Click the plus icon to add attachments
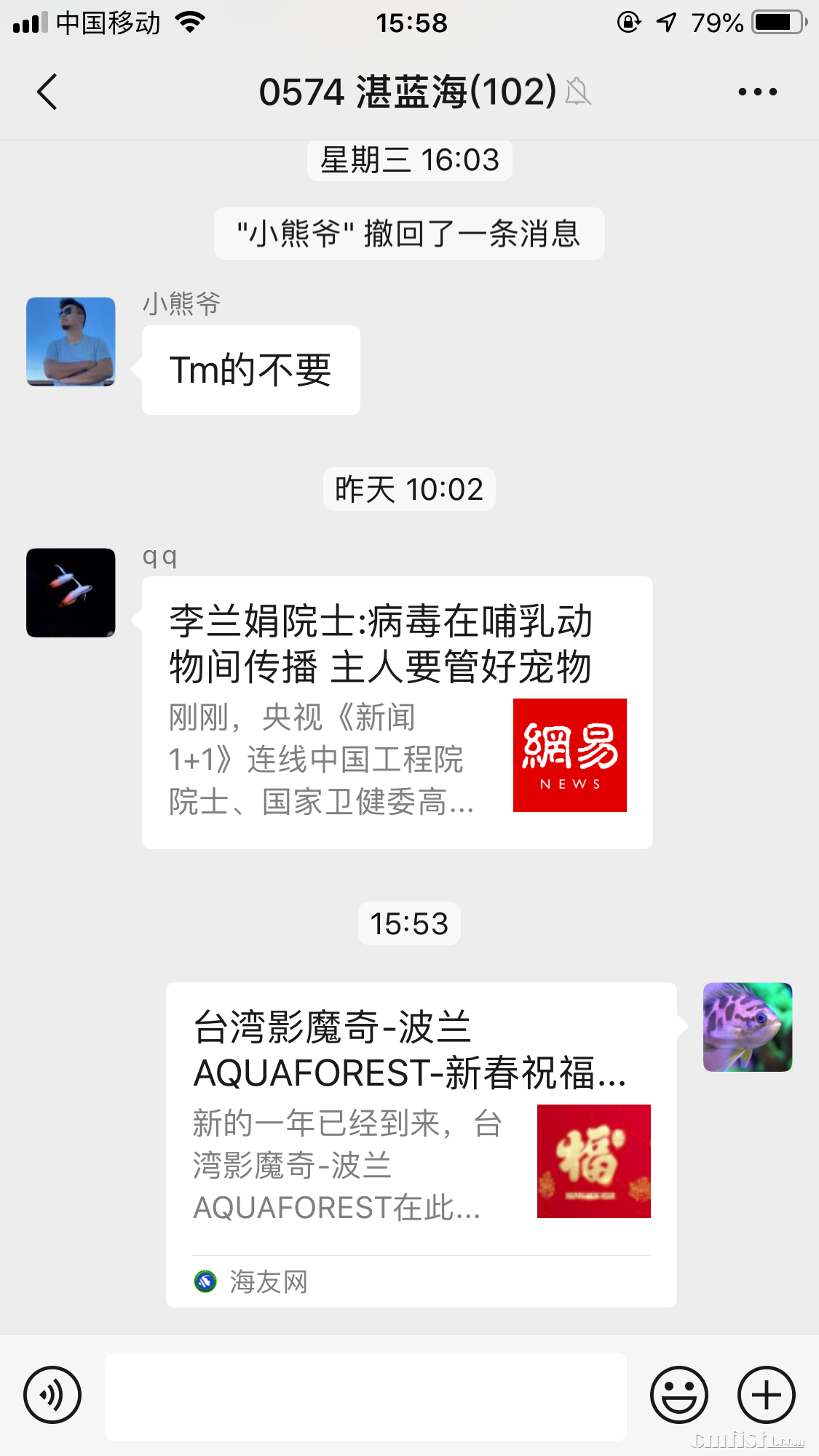 (x=766, y=1394)
